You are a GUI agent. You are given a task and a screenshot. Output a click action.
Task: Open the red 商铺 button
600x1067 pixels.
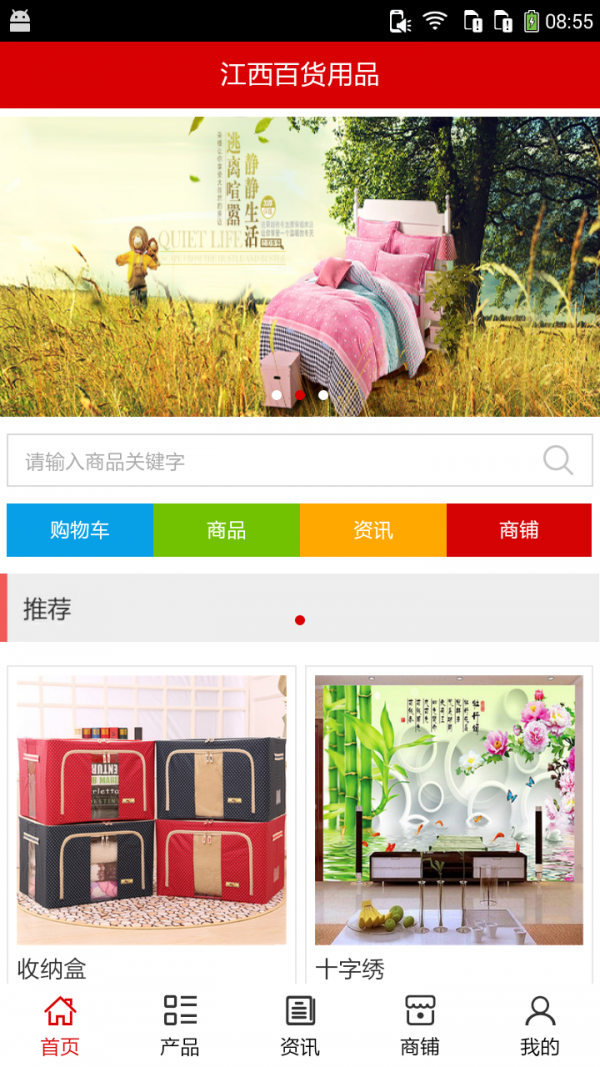[519, 530]
